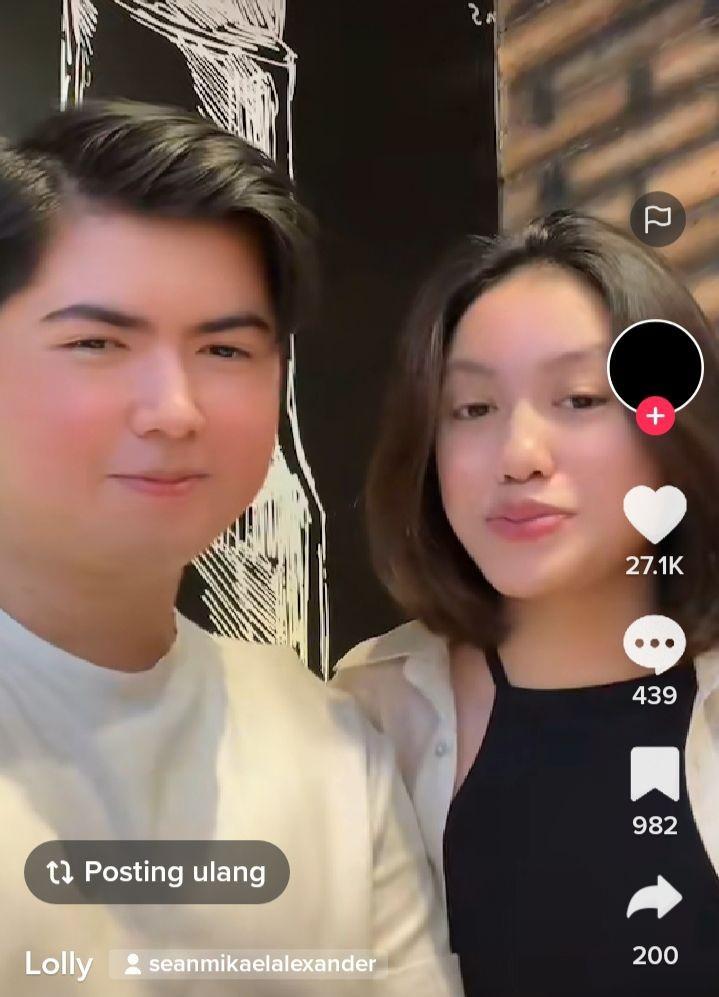Tap the Posting ulang repost button
This screenshot has width=719, height=997.
coord(157,872)
